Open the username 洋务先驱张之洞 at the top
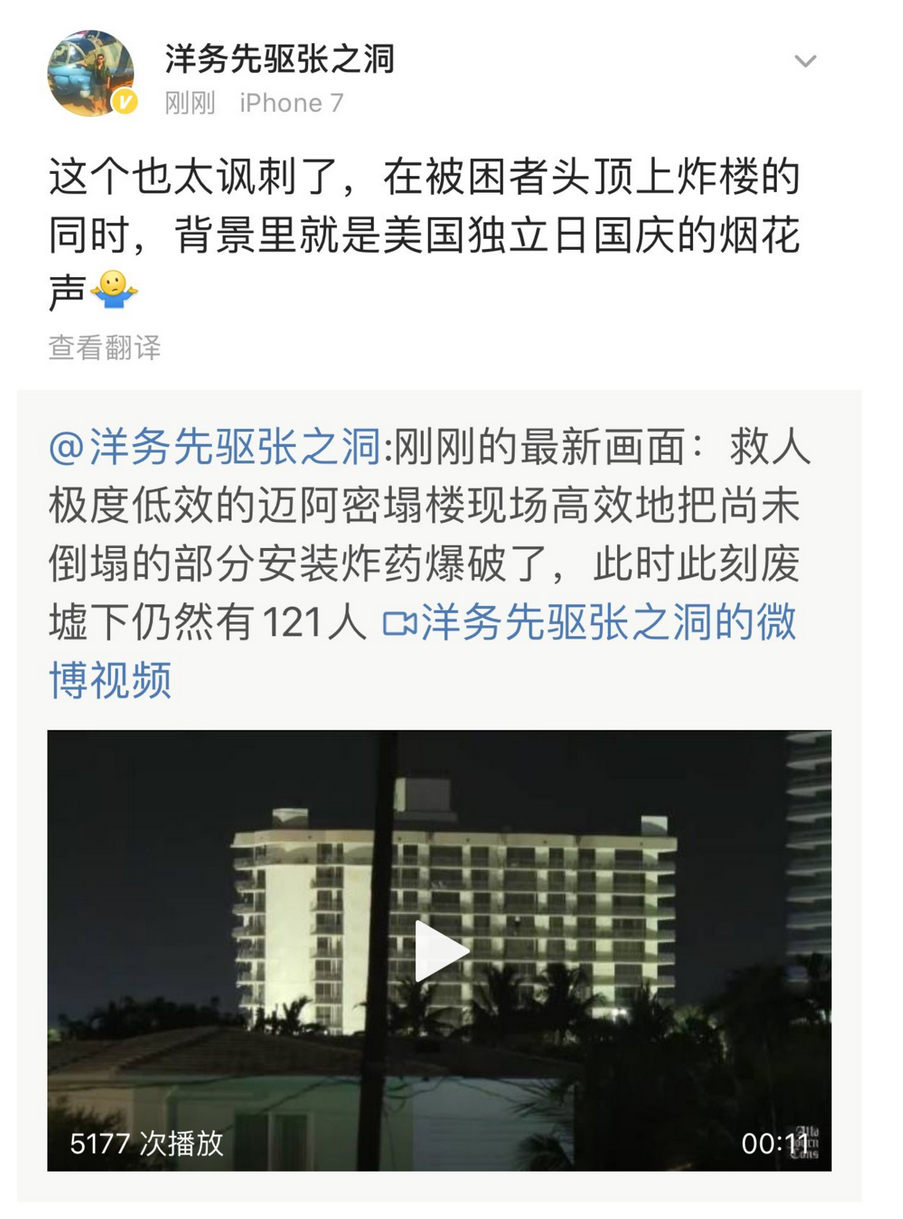The width and height of the screenshot is (903, 1219). 280,59
